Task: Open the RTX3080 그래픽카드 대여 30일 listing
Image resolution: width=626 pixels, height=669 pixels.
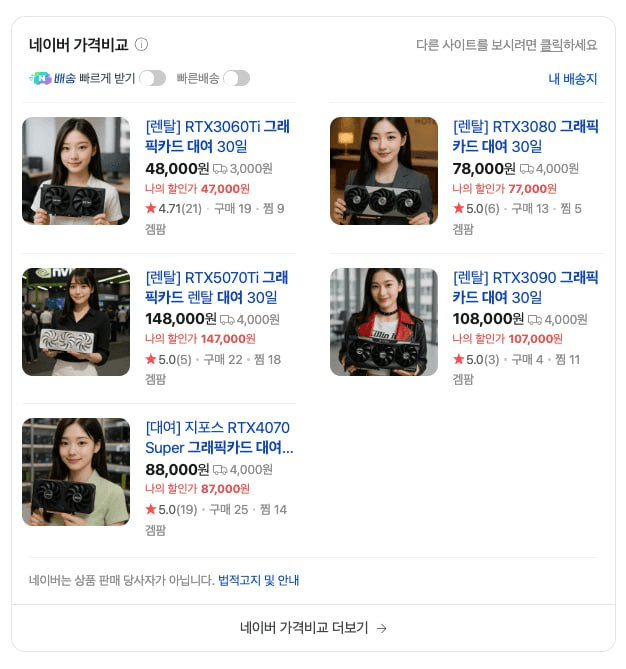Action: (x=525, y=137)
